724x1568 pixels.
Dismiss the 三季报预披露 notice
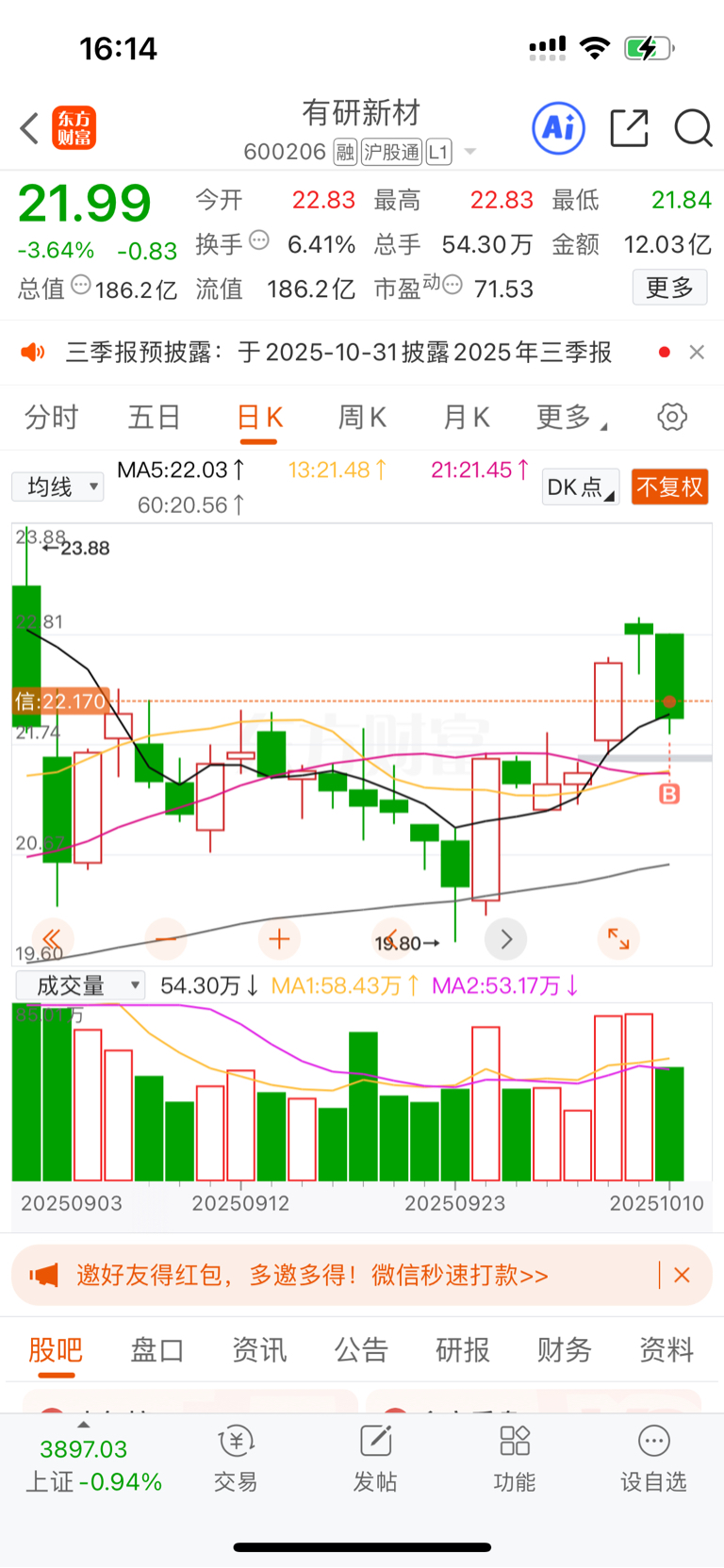(x=697, y=352)
